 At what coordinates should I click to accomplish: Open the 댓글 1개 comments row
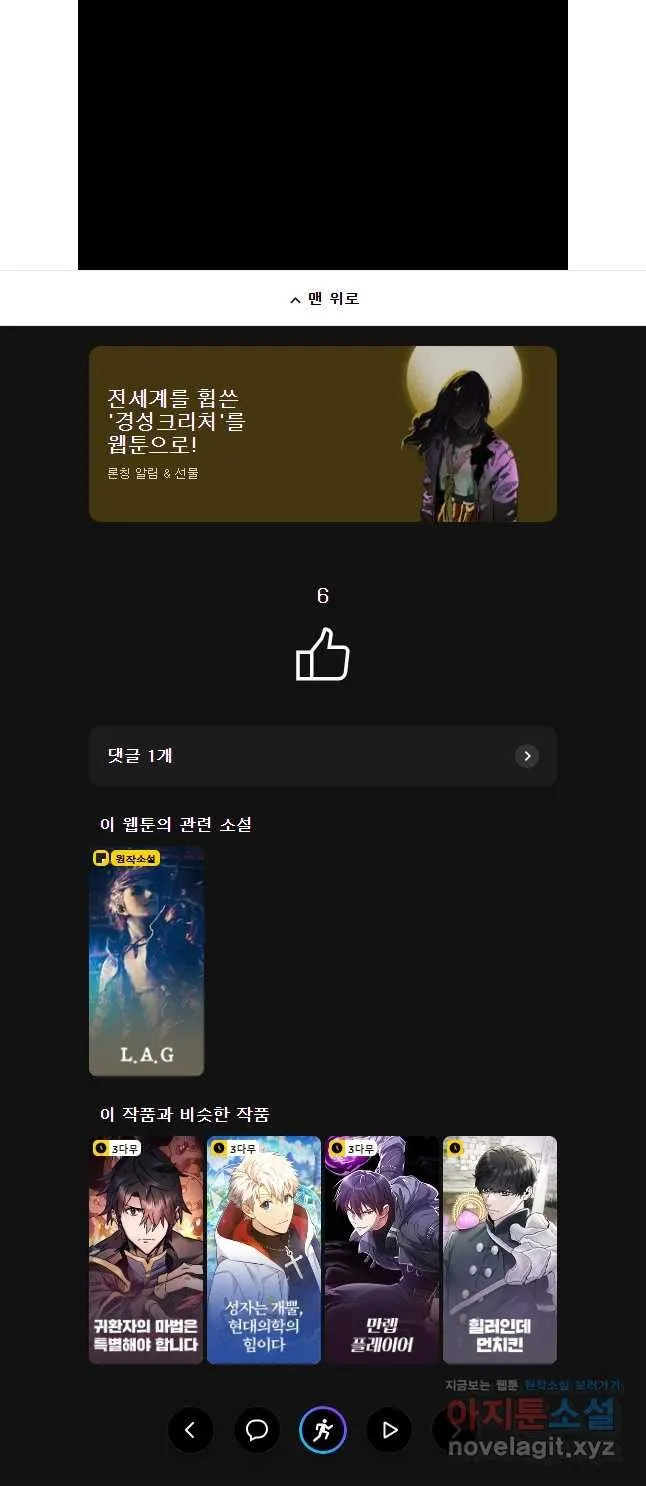tap(322, 756)
